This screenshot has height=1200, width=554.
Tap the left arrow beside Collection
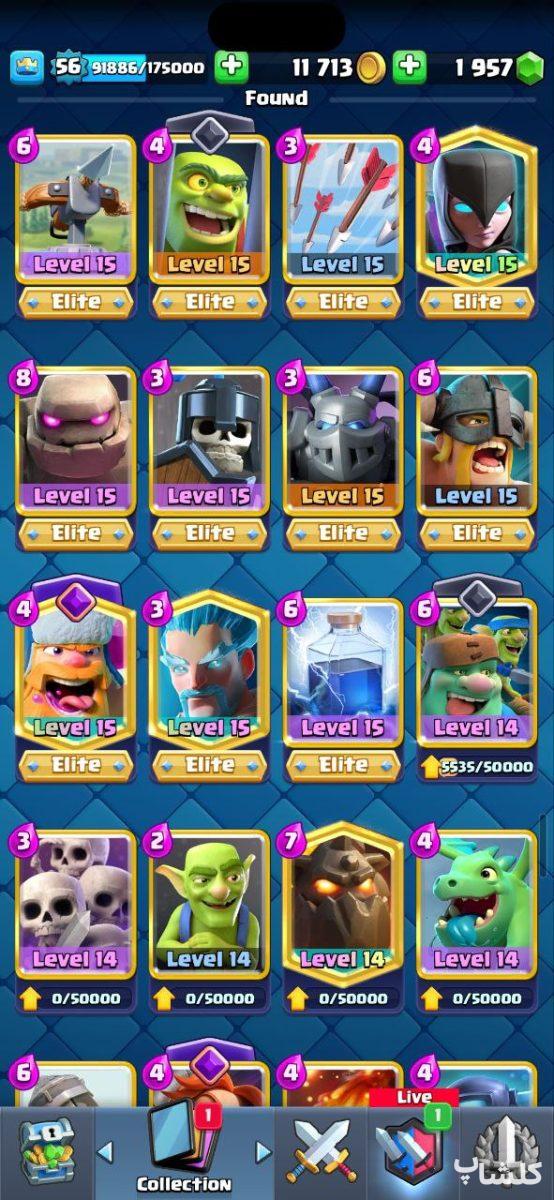[x=105, y=1152]
